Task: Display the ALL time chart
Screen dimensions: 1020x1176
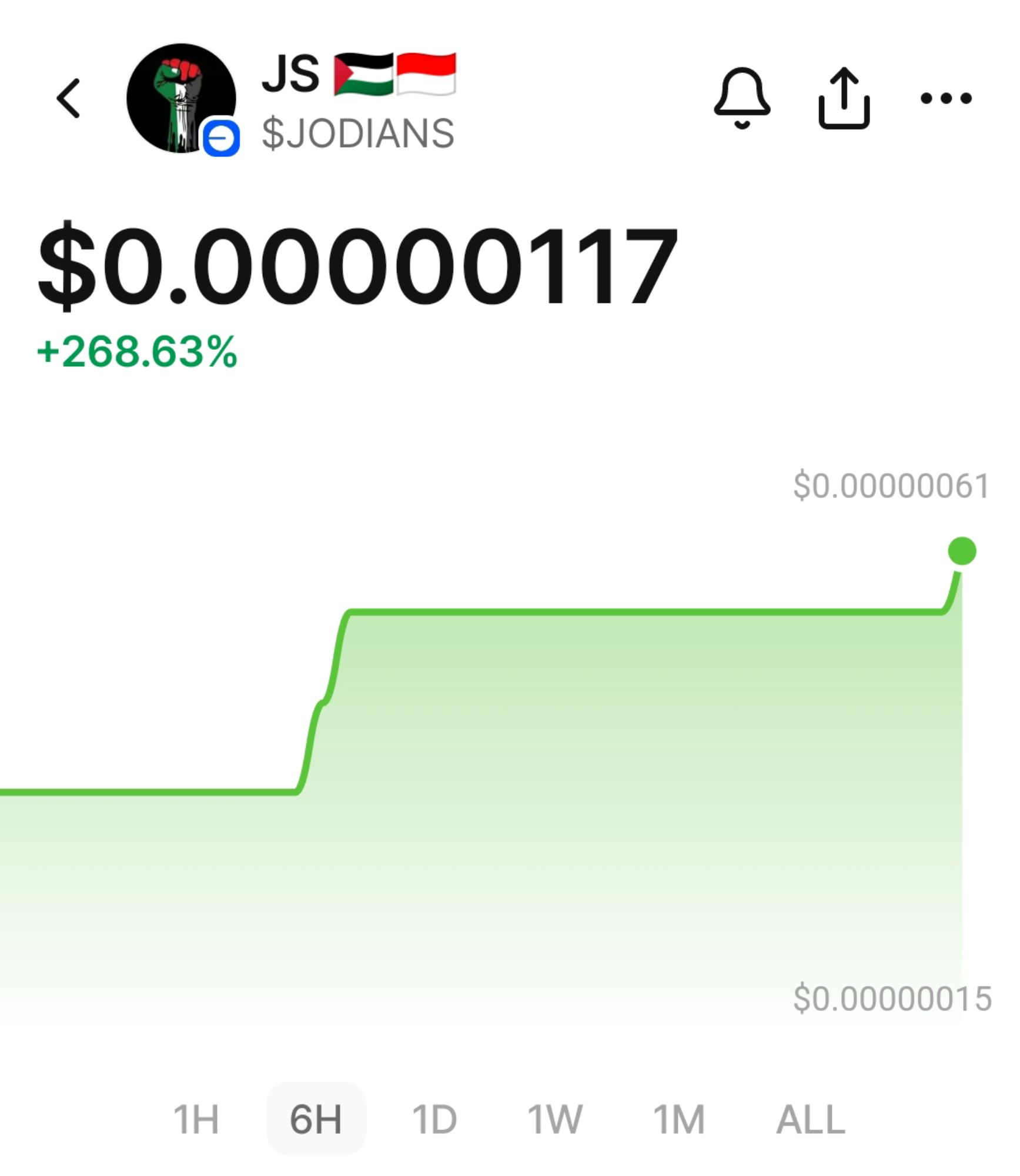Action: click(811, 1120)
